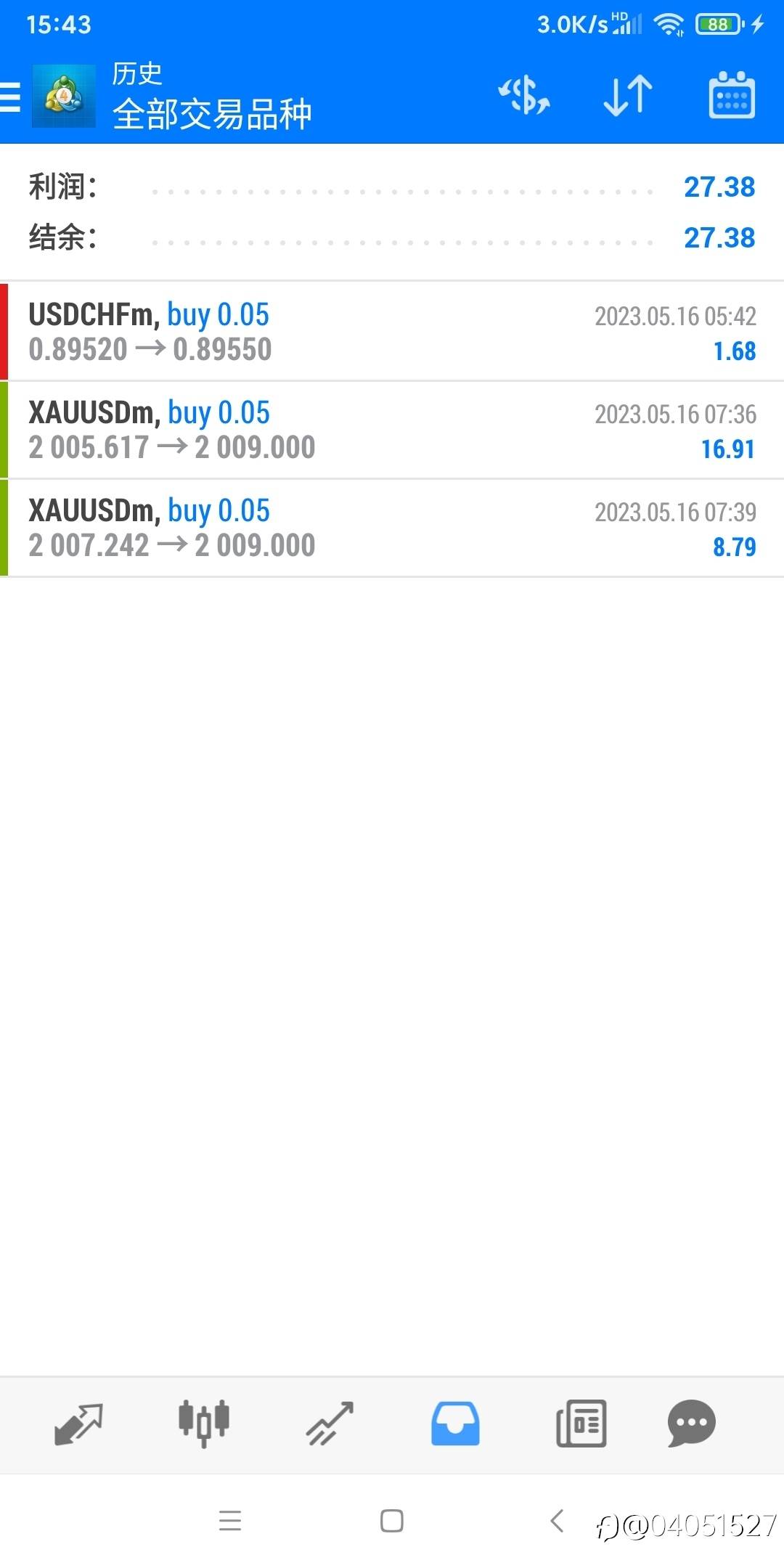
Task: Open the calendar date range picker
Action: (x=731, y=94)
